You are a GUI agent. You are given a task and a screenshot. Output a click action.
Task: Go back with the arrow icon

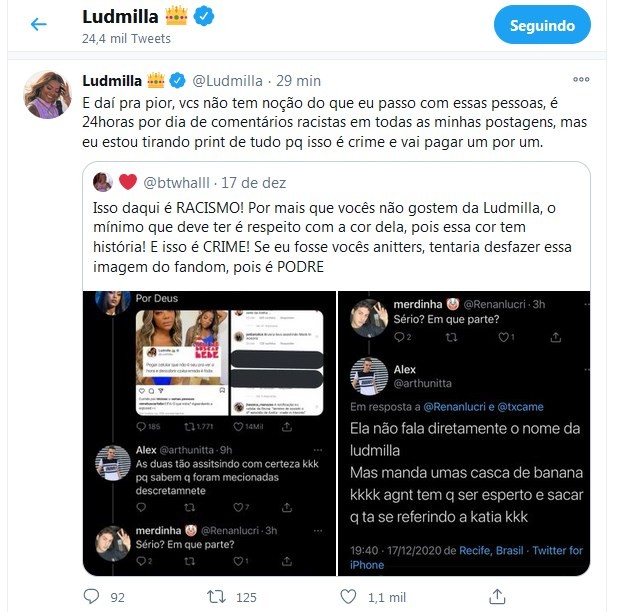tap(38, 24)
